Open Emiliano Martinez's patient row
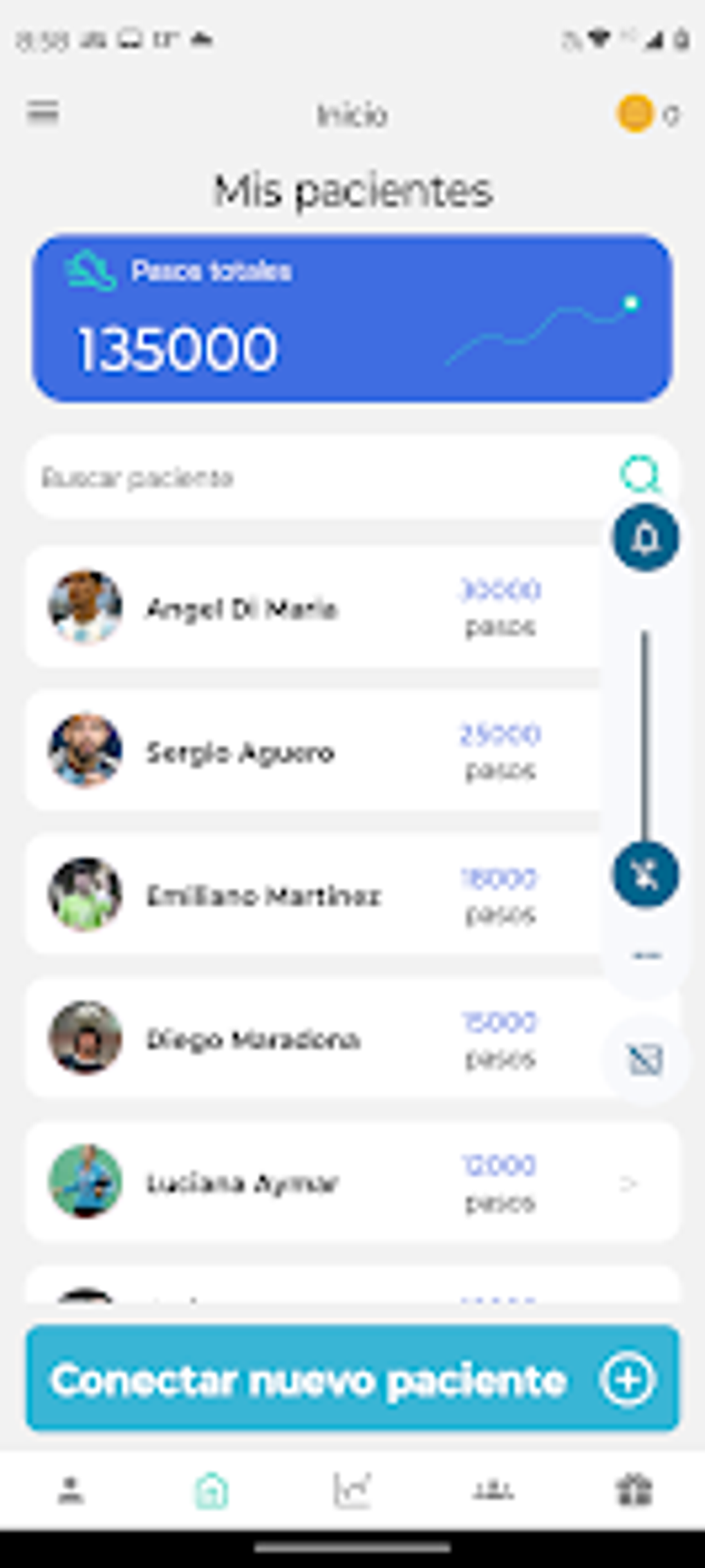 tap(311, 895)
